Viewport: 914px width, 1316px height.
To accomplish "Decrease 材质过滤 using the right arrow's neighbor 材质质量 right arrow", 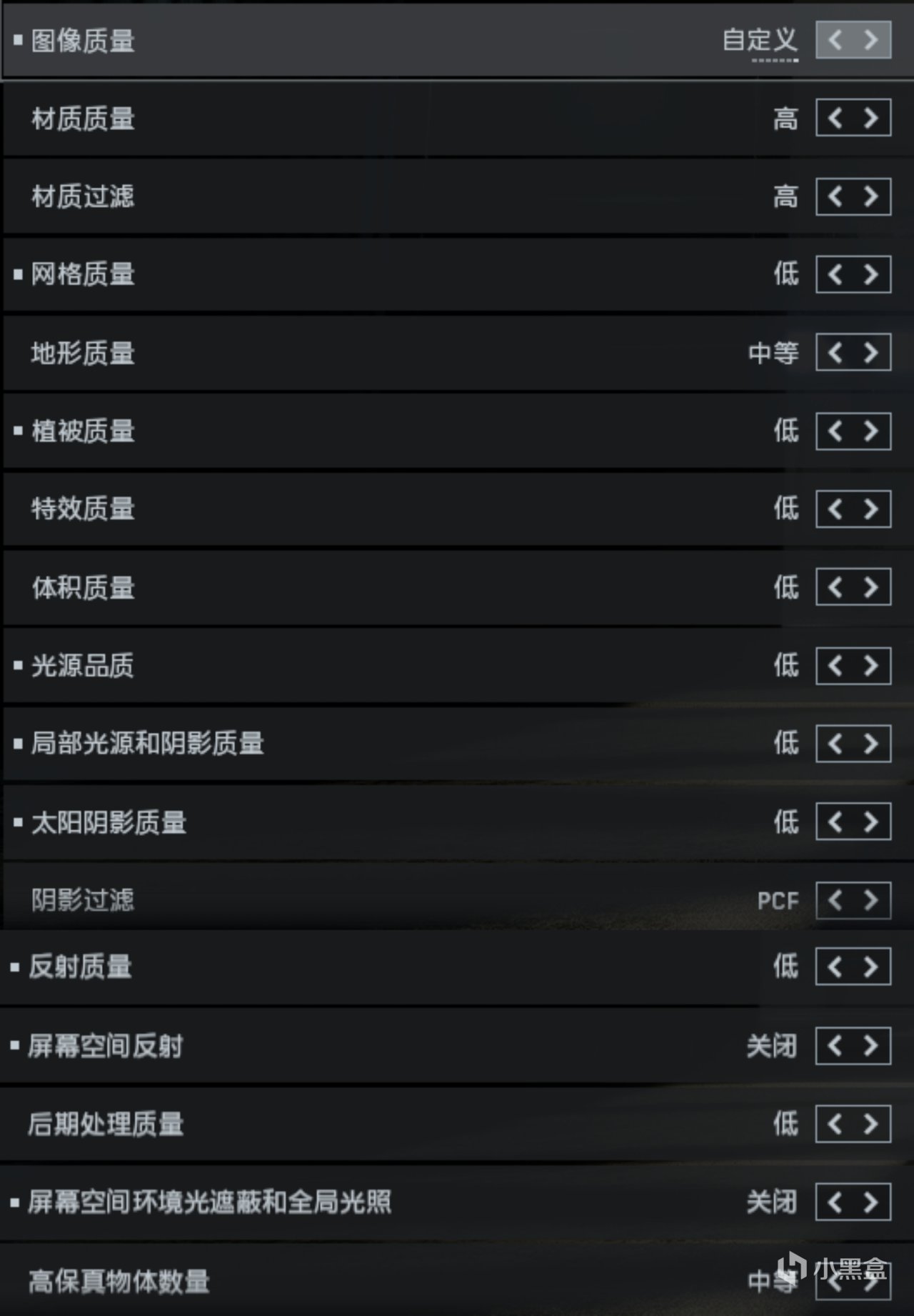I will pos(870,118).
